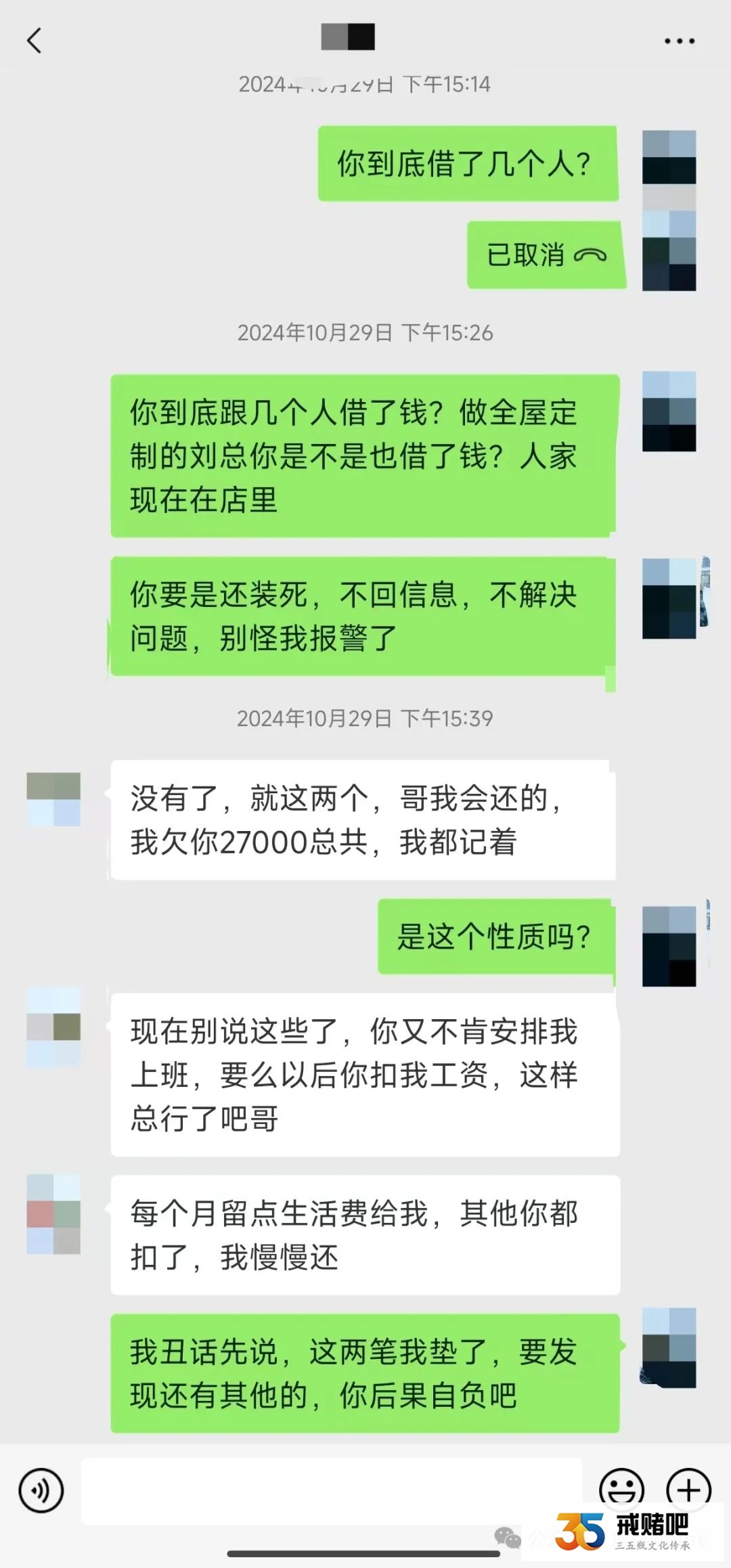Redial from the 已取消 call bubble
731x1568 pixels.
(546, 255)
